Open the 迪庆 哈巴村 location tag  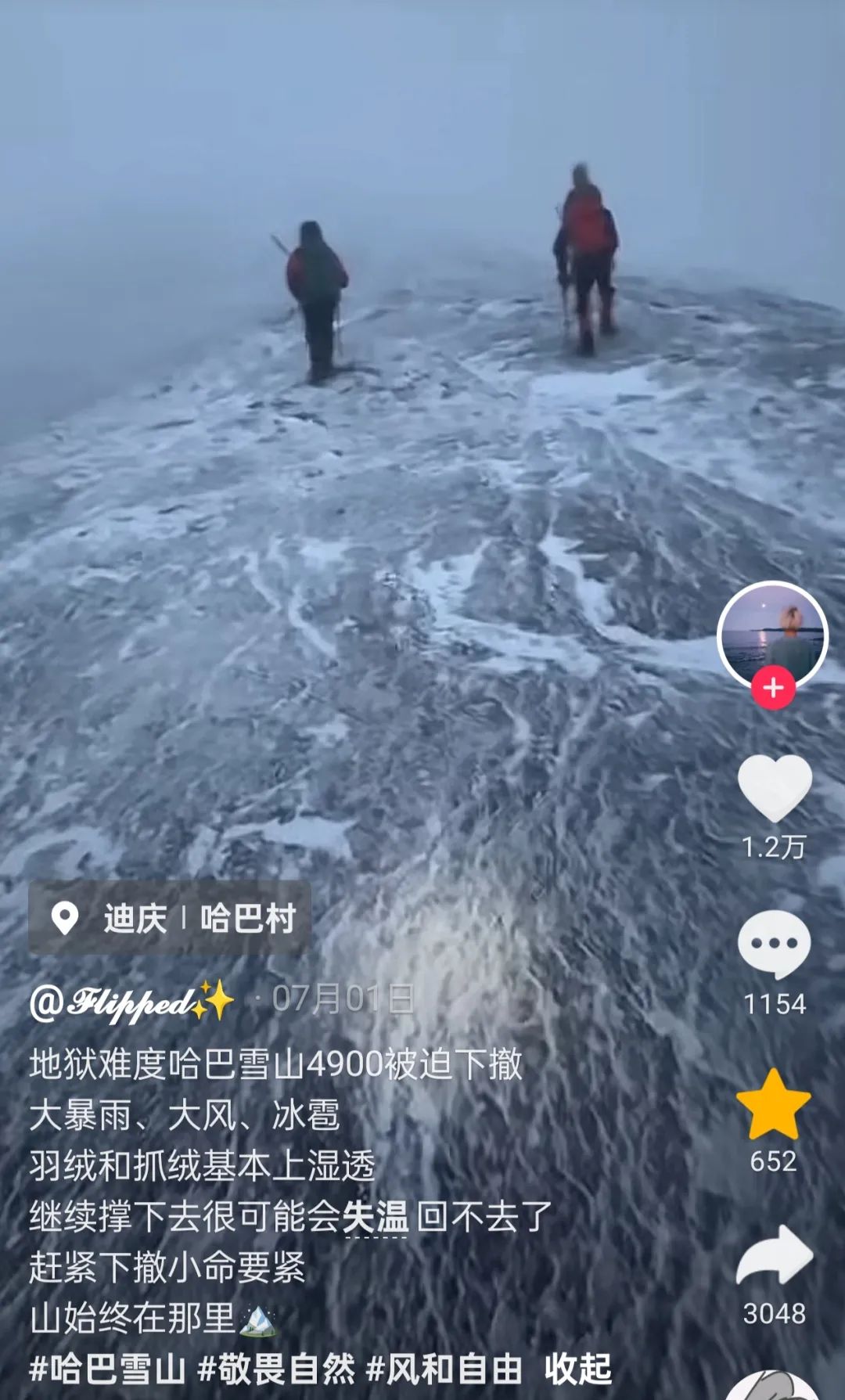pyautogui.click(x=171, y=918)
